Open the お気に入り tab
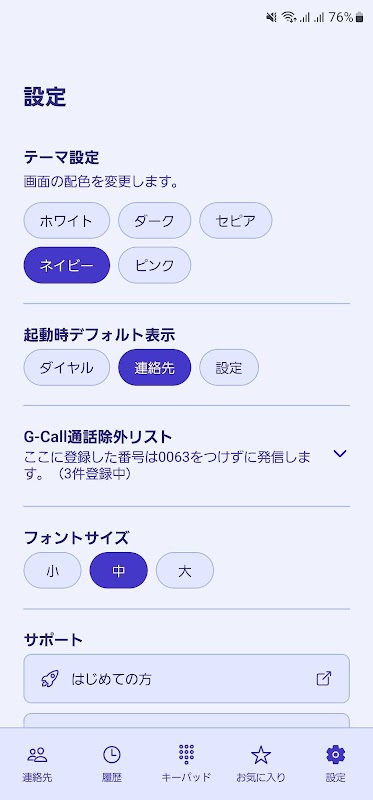373x800 pixels. click(261, 764)
